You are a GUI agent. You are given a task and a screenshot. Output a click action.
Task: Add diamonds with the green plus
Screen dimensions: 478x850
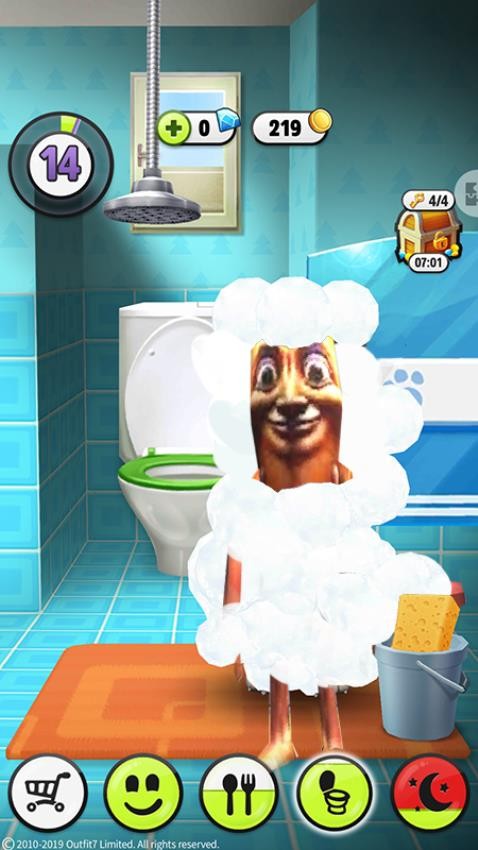coord(173,128)
